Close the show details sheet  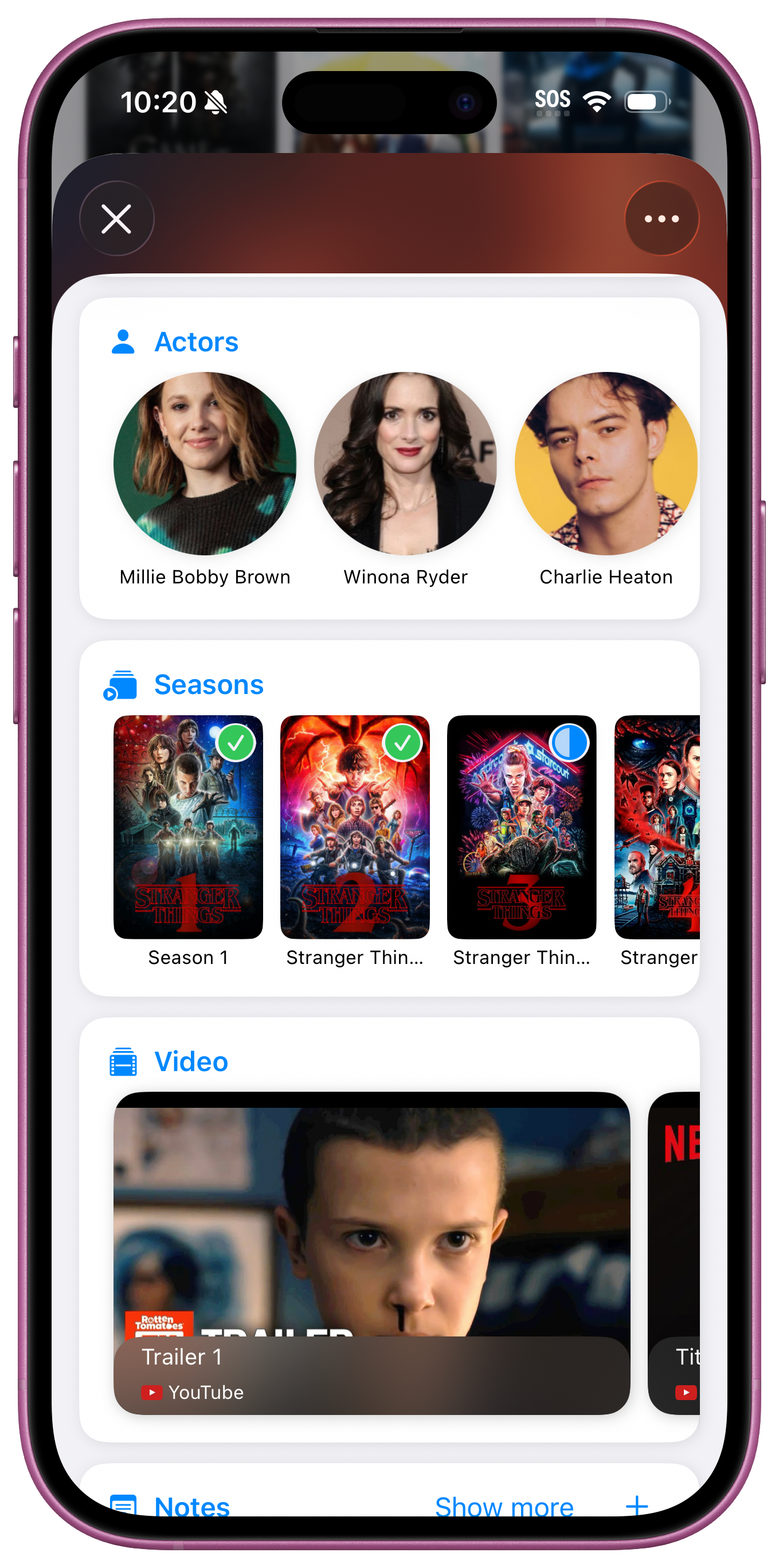point(116,218)
